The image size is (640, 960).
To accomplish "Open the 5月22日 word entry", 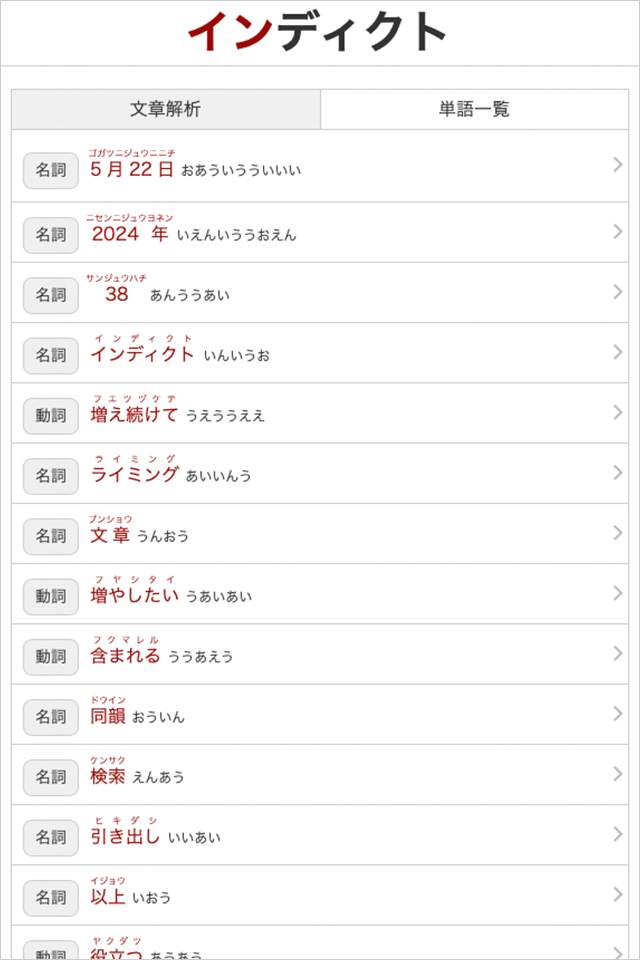I will 320,166.
